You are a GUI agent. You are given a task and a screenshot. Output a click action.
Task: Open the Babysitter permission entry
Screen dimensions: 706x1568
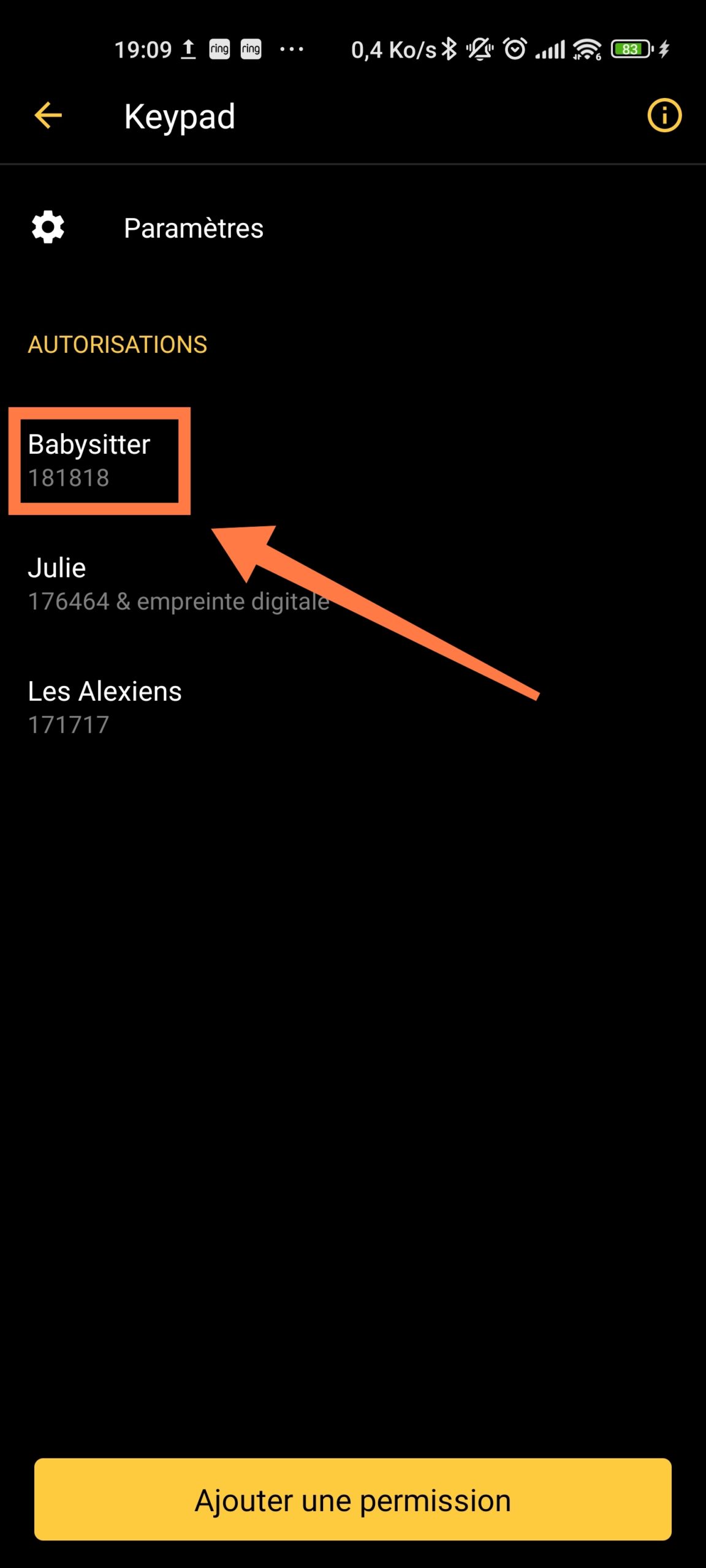coord(353,461)
